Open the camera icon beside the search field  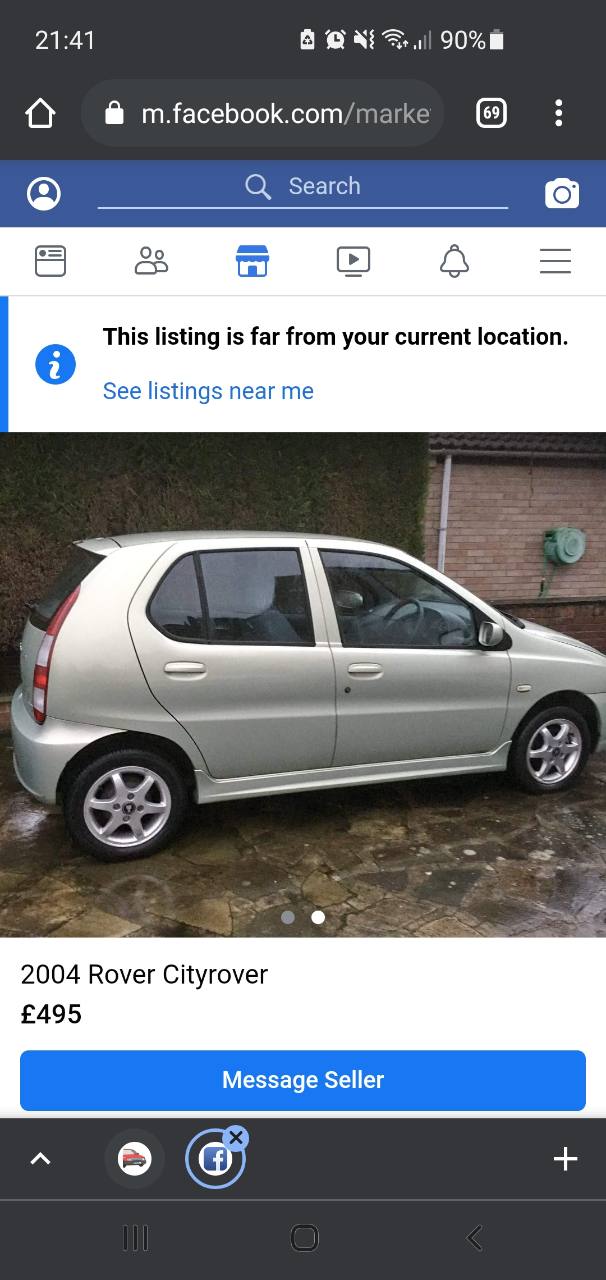(x=562, y=193)
